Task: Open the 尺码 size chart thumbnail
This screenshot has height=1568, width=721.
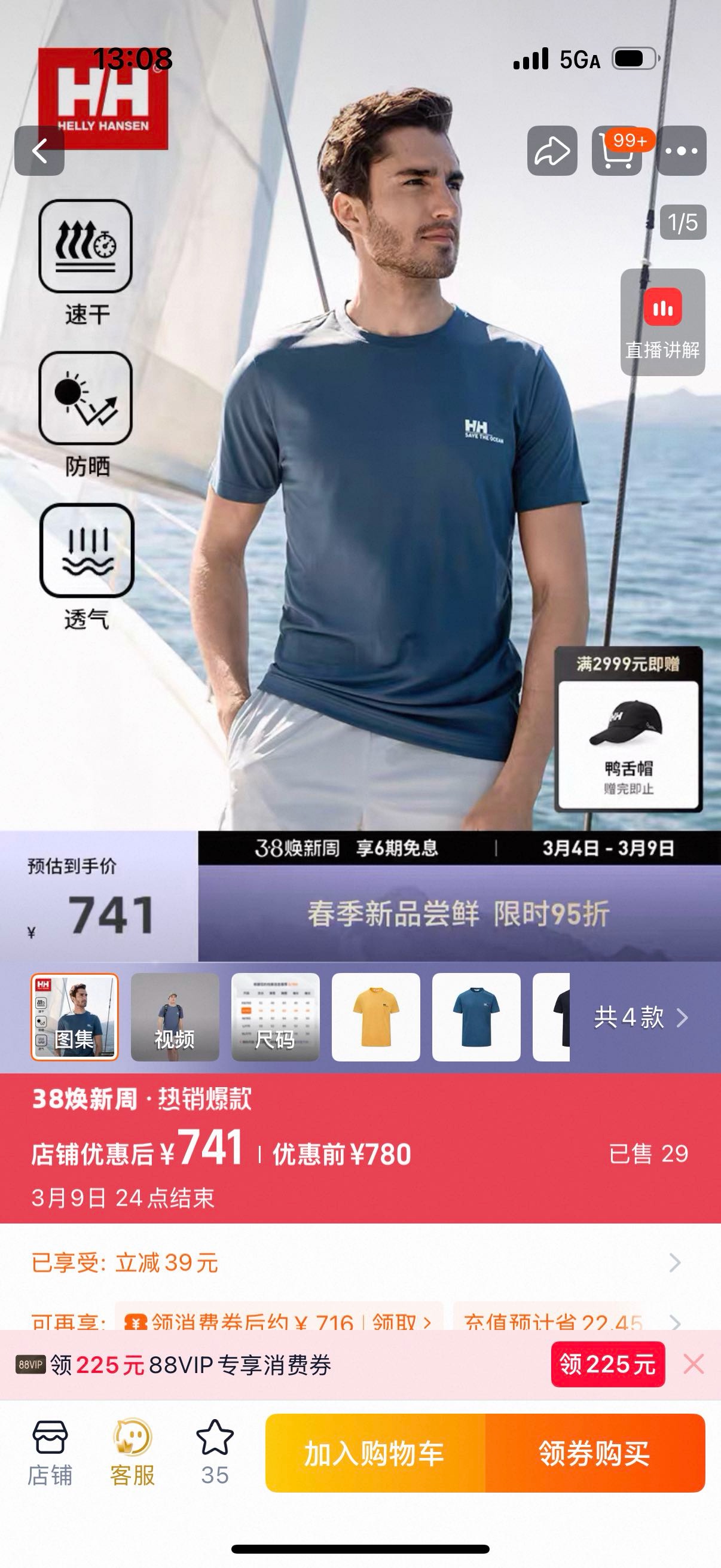Action: [x=275, y=1017]
